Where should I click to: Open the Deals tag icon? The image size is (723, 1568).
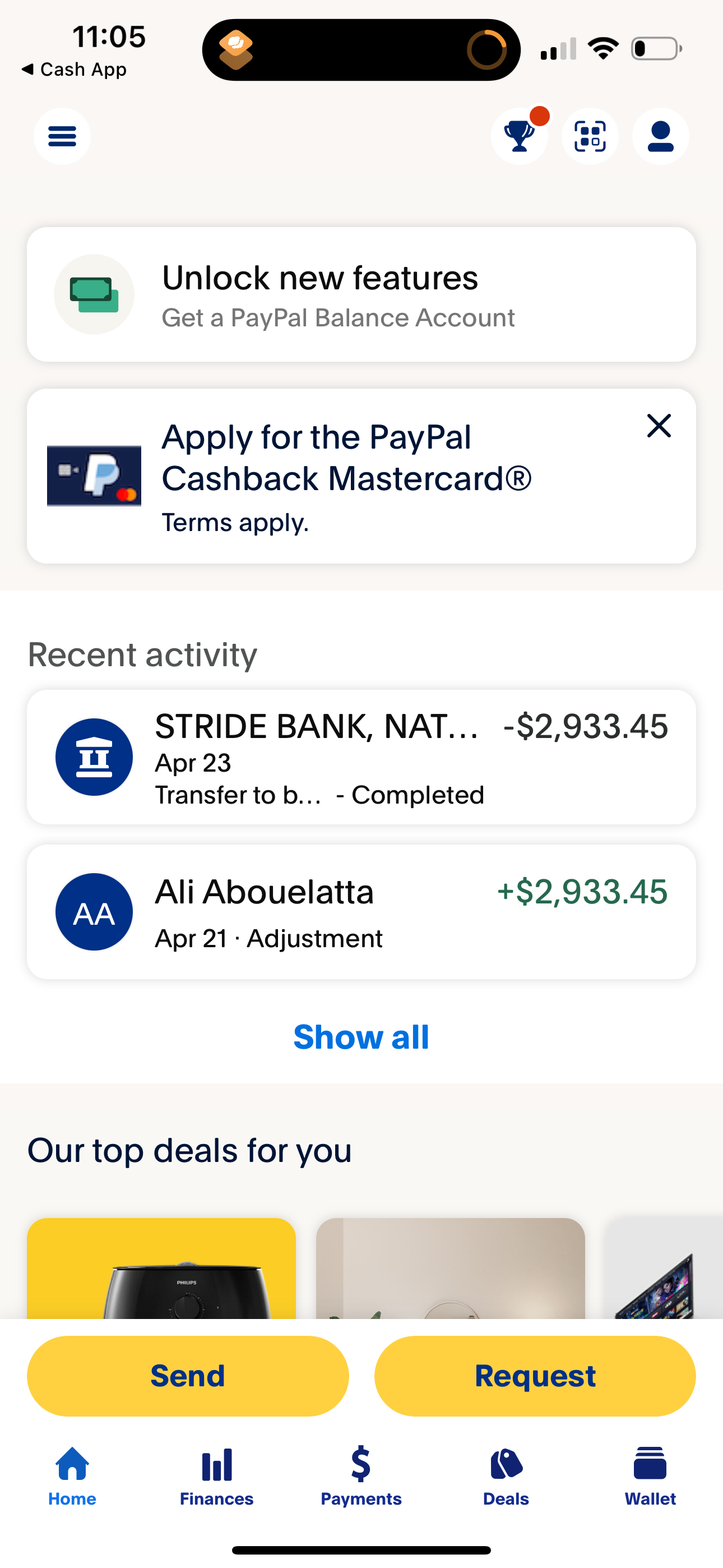click(504, 1467)
